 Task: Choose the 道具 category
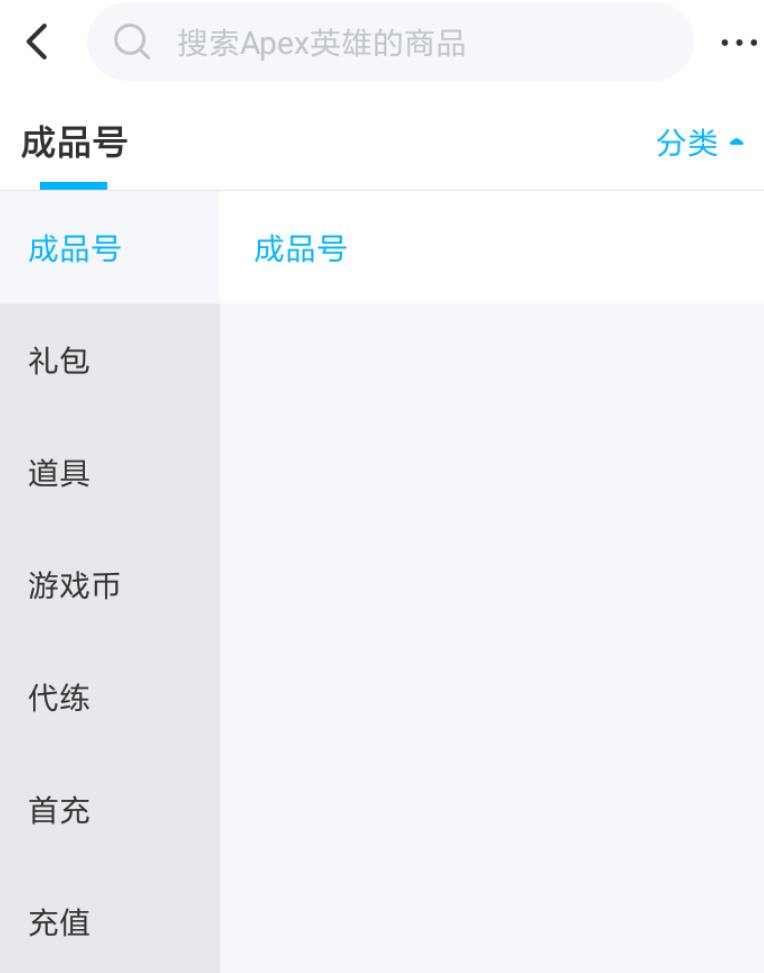pyautogui.click(x=59, y=472)
